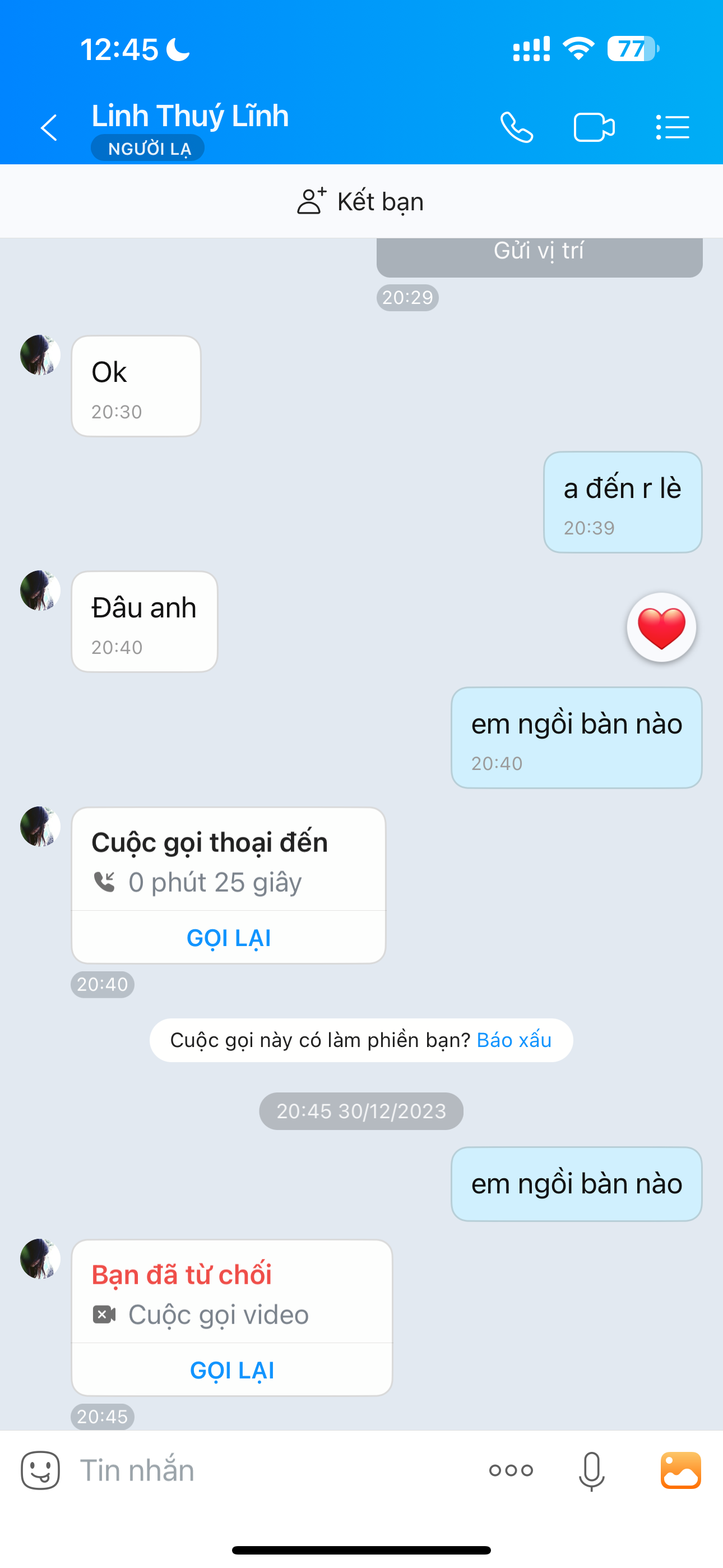
Task: Open the avatar next to the Ok message
Action: [x=40, y=355]
